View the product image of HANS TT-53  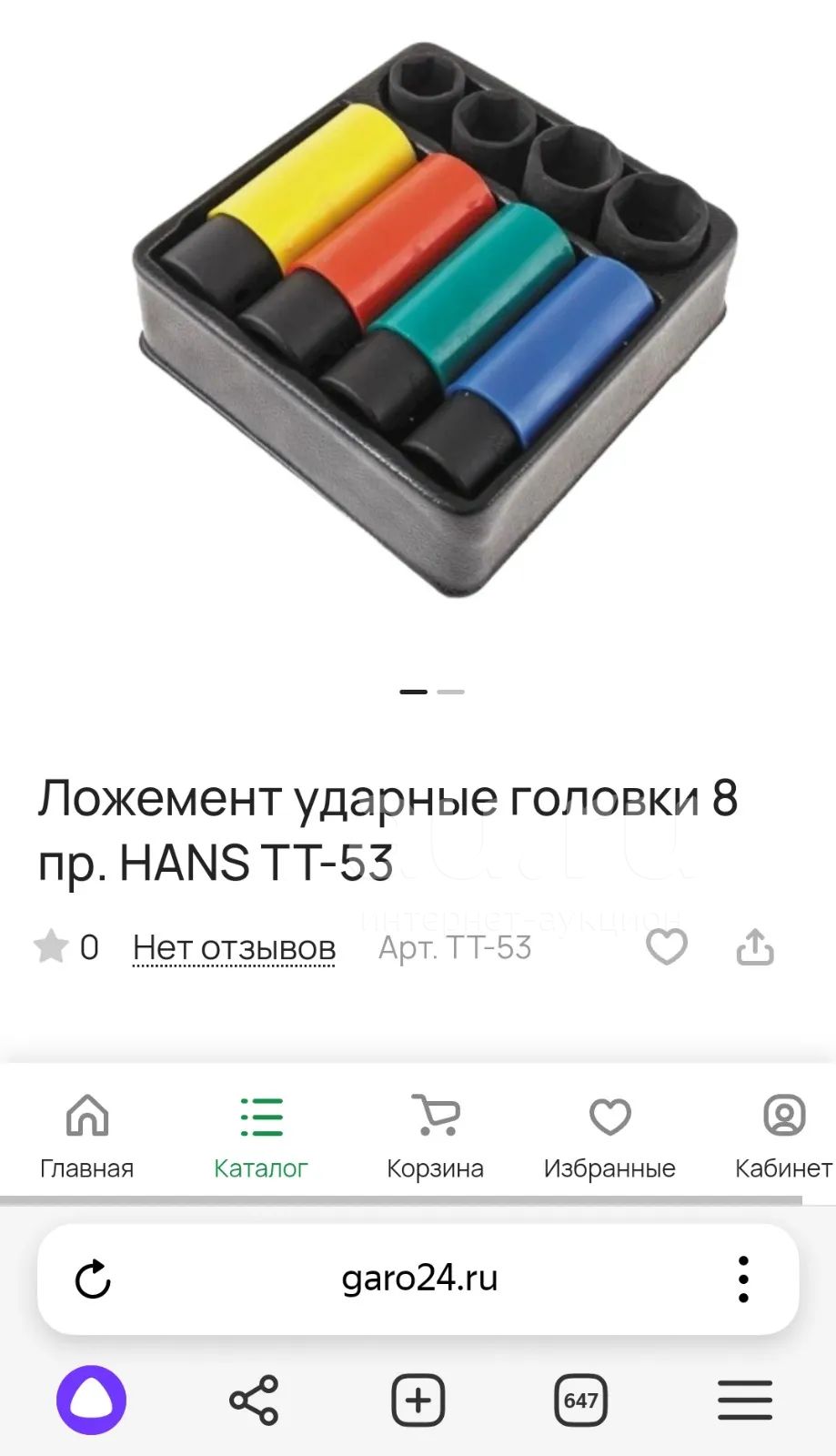tap(435, 318)
